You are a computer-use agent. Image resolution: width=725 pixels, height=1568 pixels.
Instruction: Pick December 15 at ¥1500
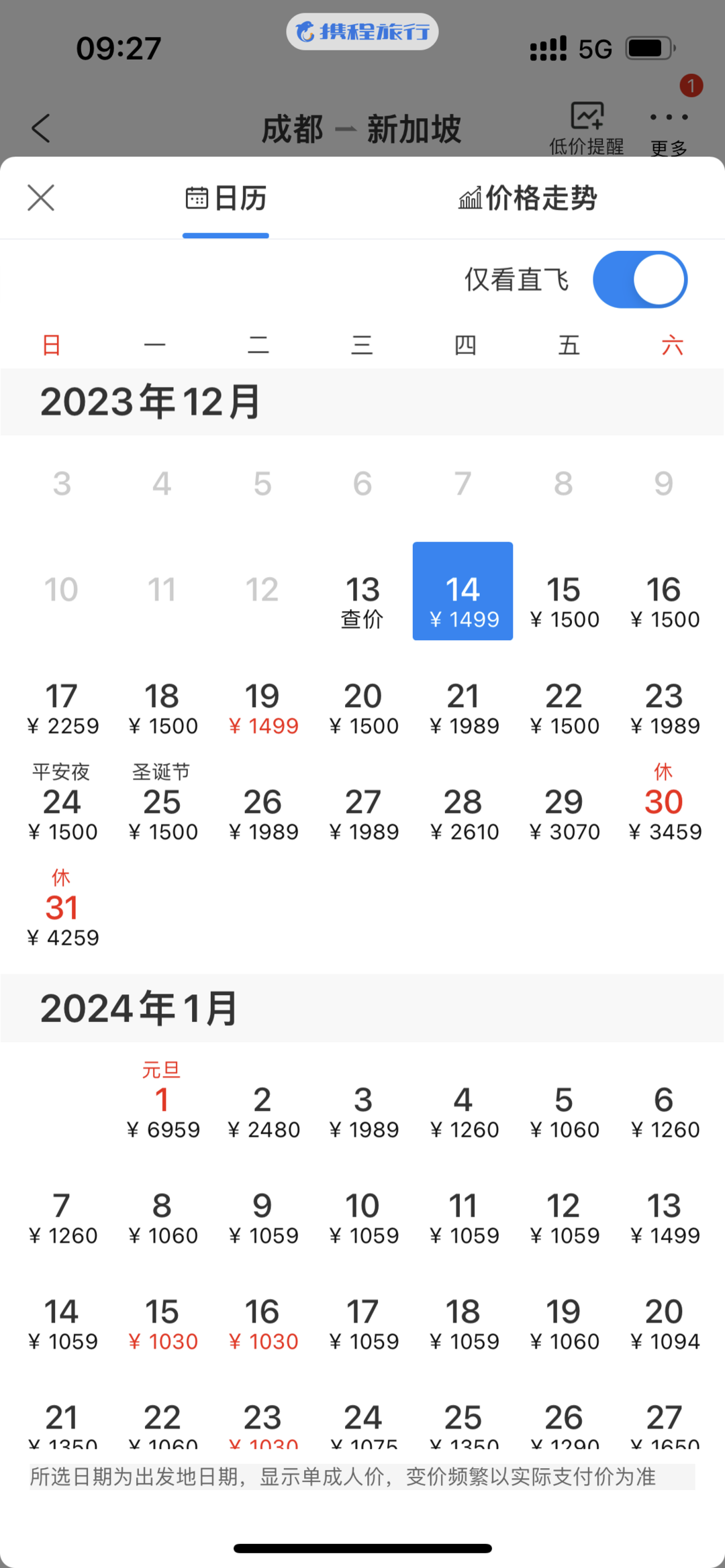click(x=563, y=591)
